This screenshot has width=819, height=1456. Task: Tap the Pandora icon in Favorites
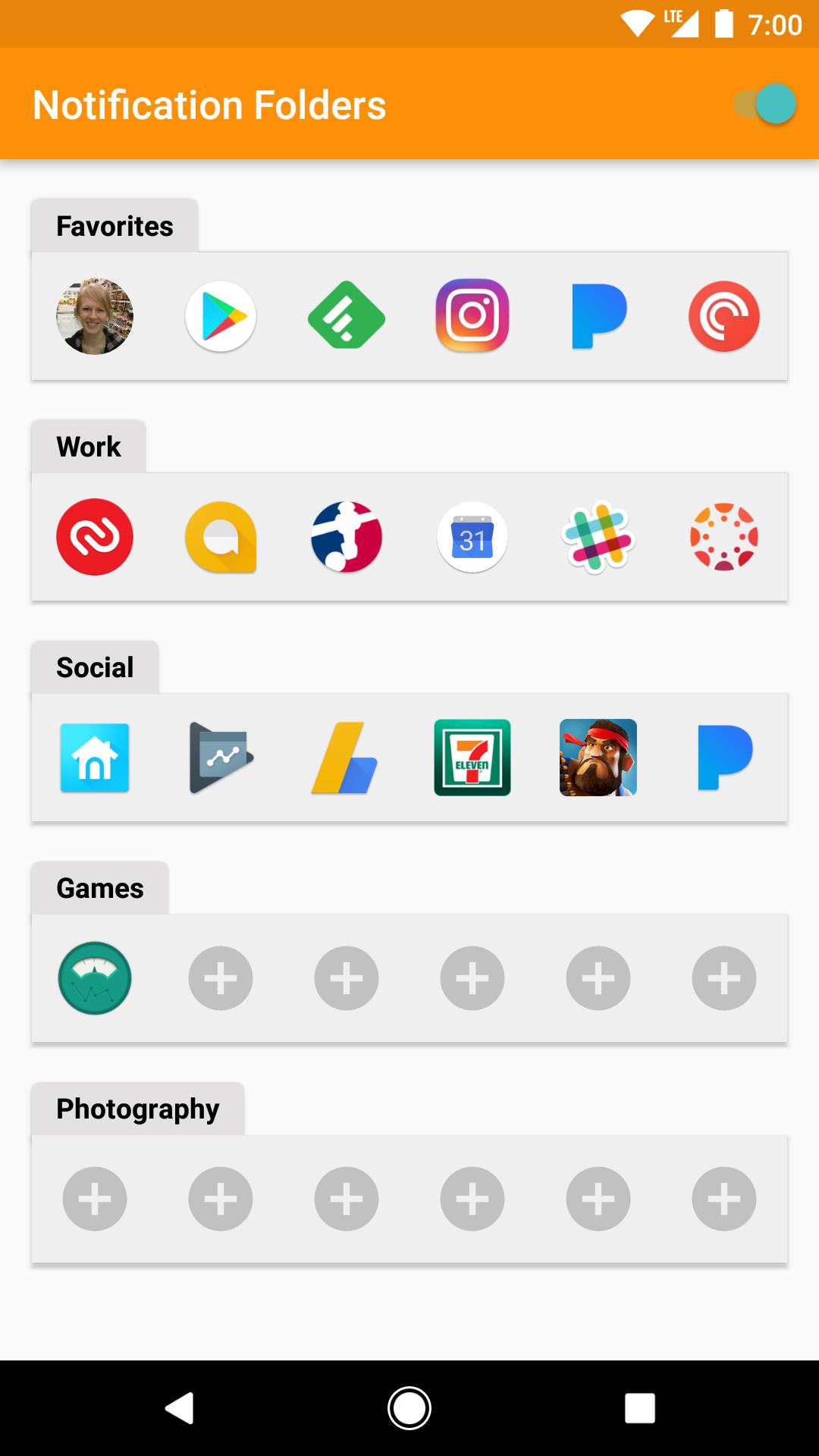[x=598, y=316]
